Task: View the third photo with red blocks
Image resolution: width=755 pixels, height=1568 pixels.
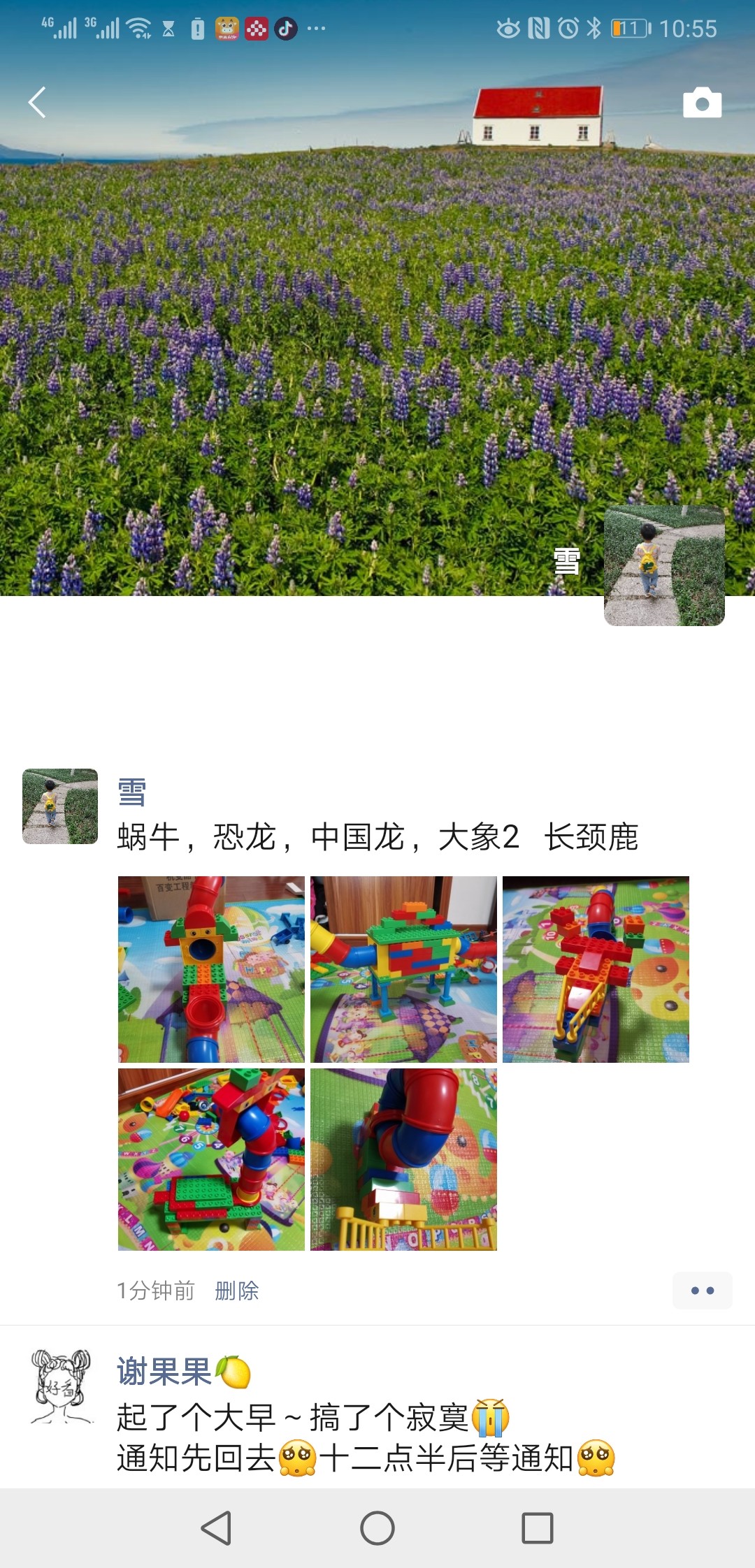Action: click(x=596, y=969)
